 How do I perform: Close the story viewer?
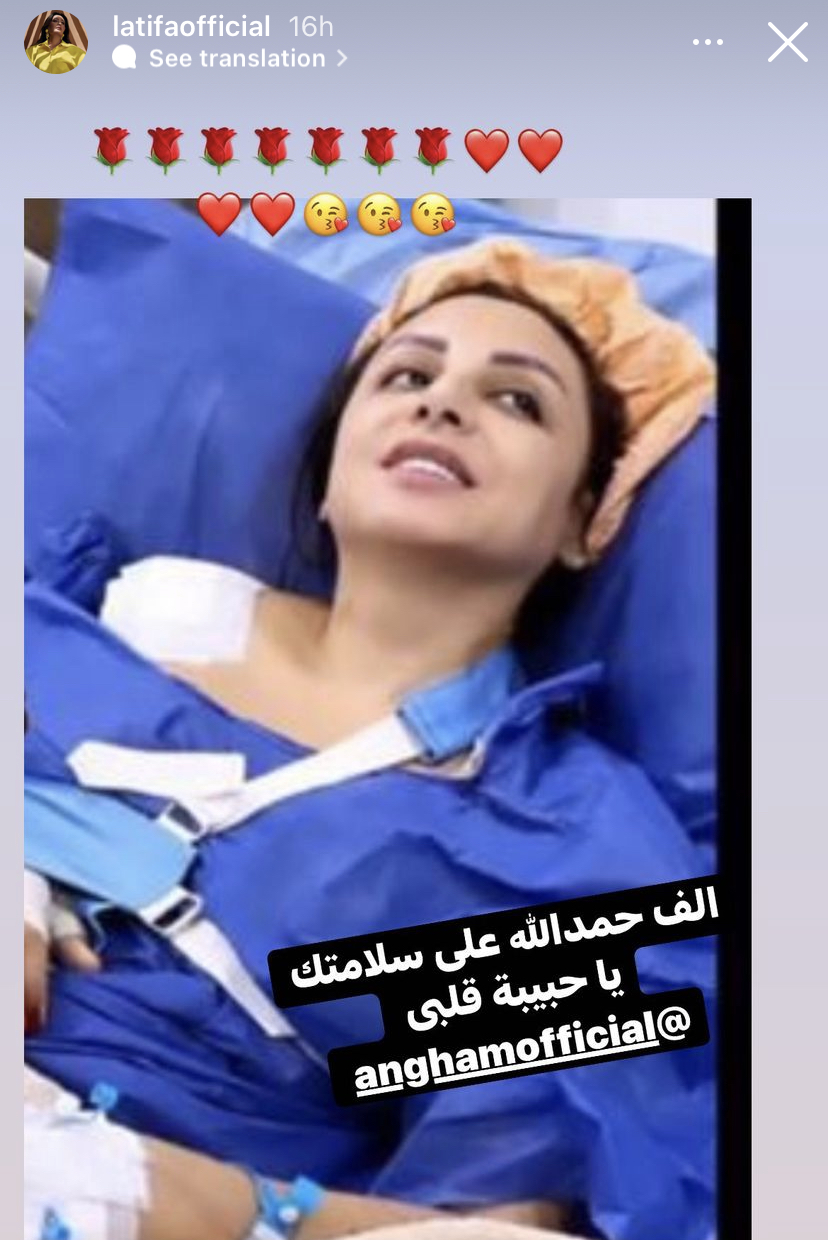[787, 42]
